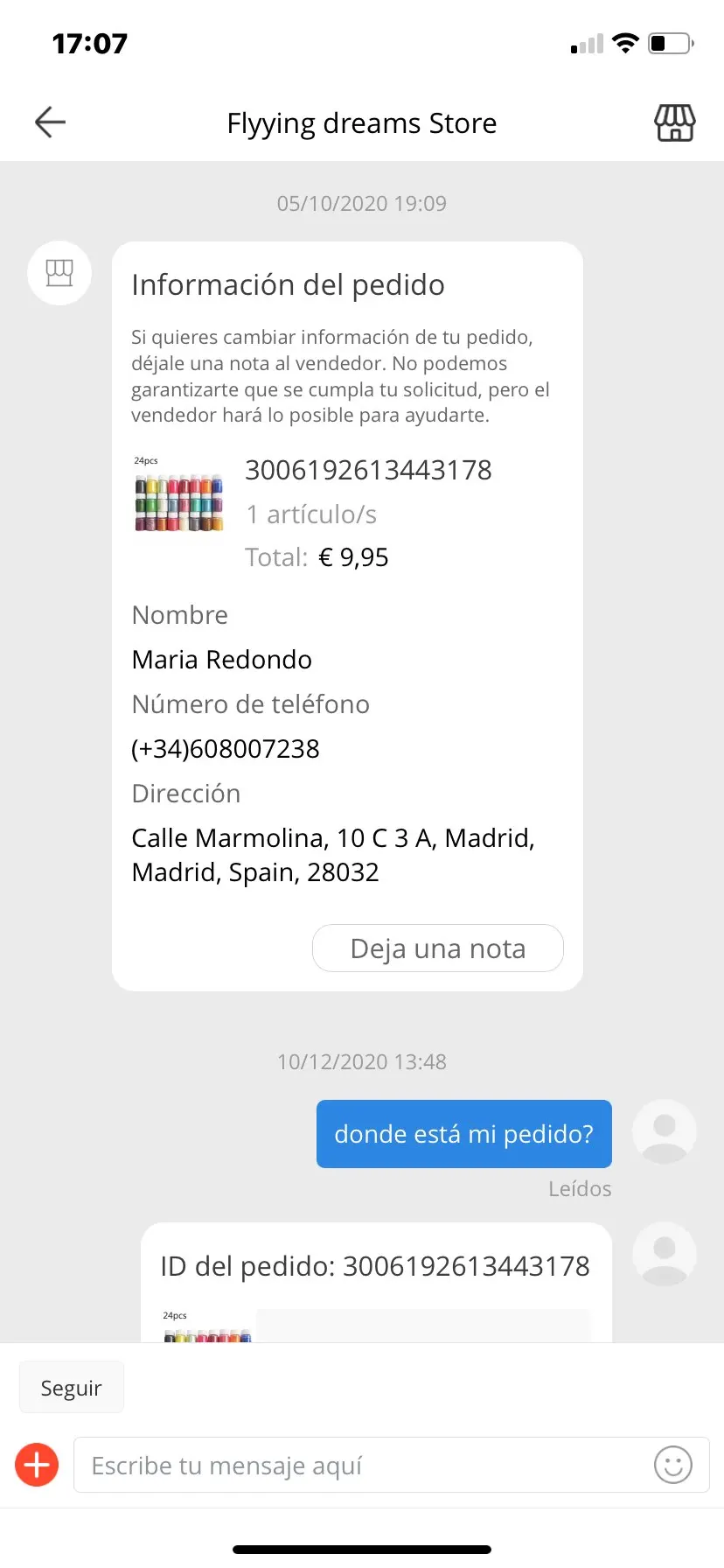Go back from the store chat
The width and height of the screenshot is (724, 1568).
click(50, 122)
